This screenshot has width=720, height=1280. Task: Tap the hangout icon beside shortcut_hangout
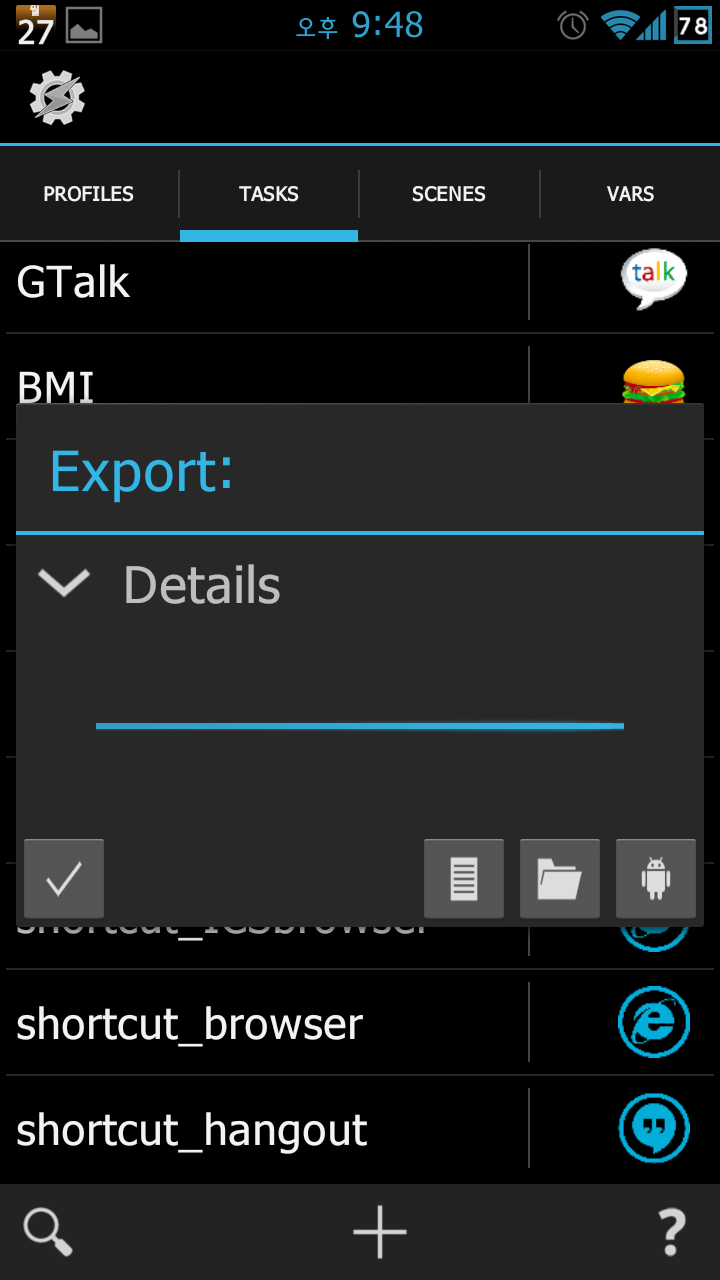pos(654,1128)
